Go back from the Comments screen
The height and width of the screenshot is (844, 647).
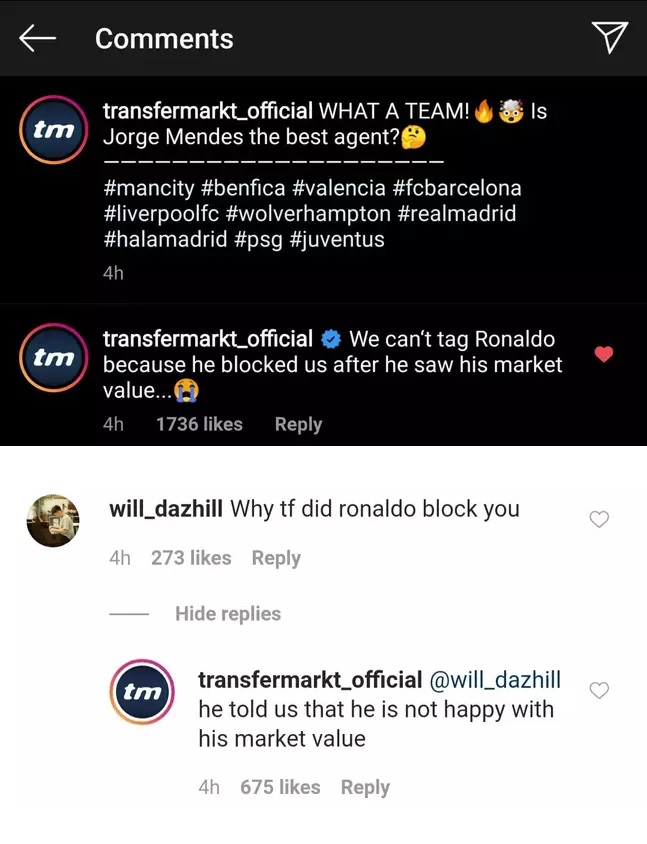(x=37, y=39)
